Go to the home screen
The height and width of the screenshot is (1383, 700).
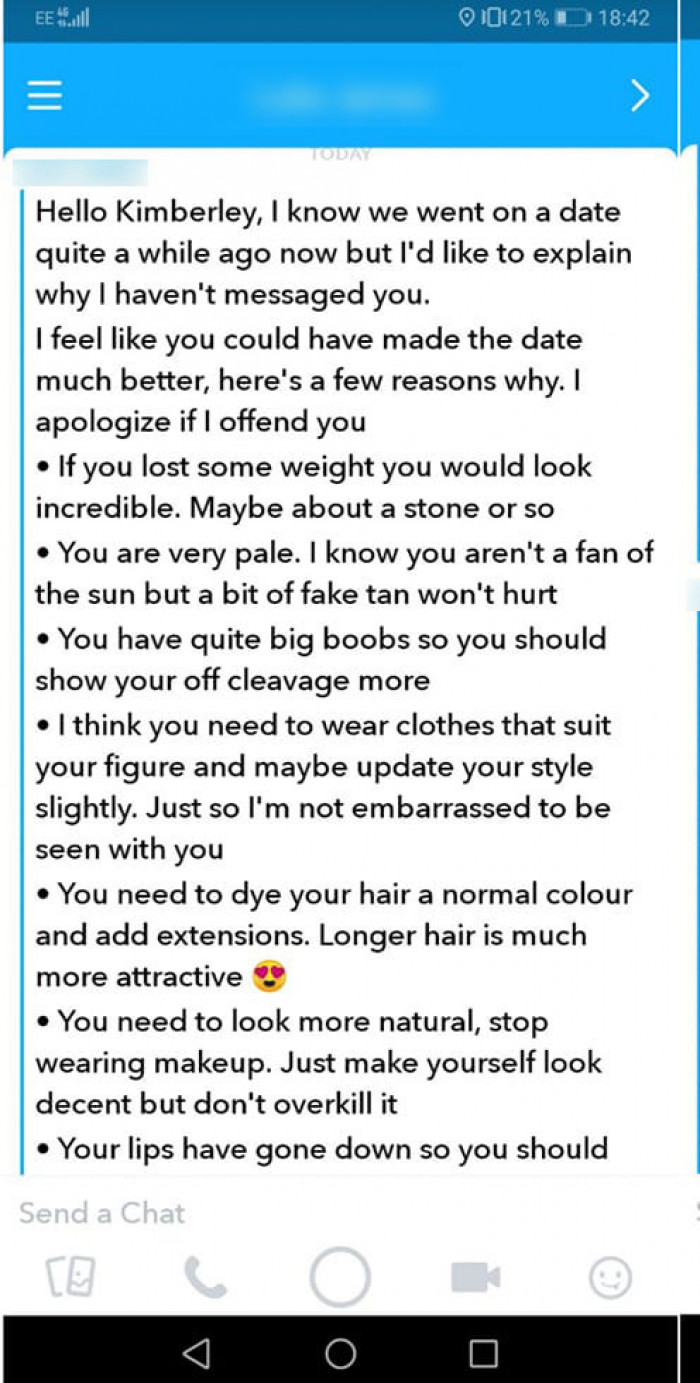[x=340, y=1353]
